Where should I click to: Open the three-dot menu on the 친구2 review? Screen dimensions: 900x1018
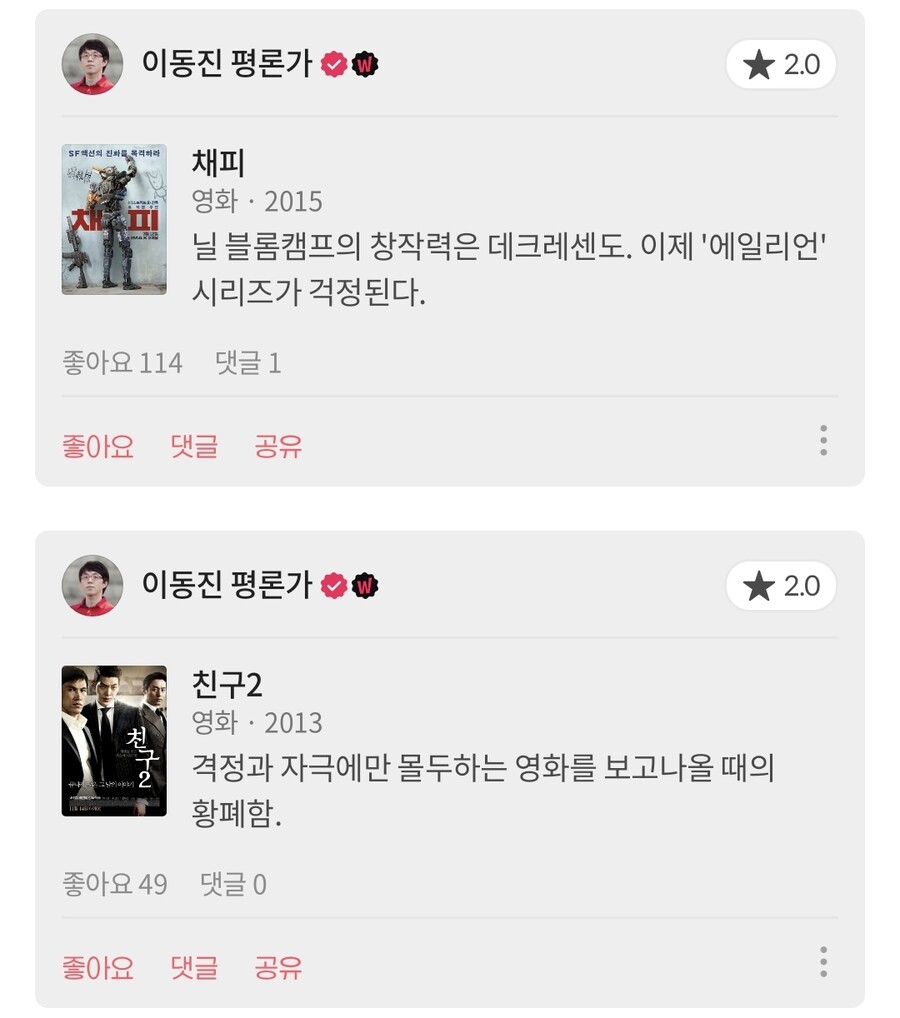pyautogui.click(x=822, y=959)
